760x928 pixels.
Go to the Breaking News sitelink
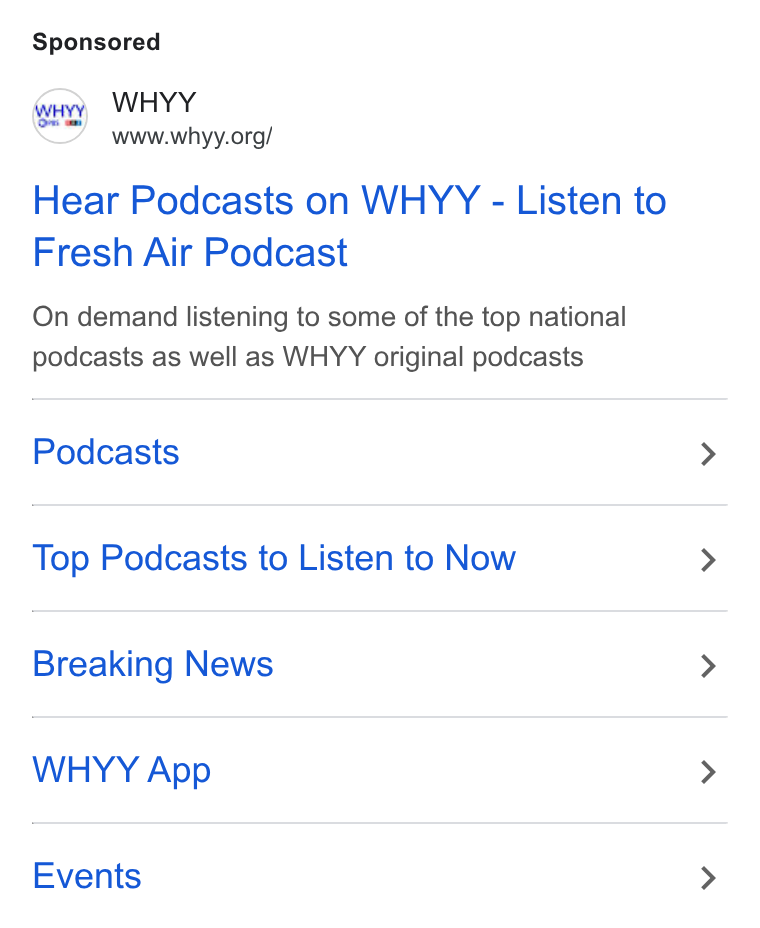coord(379,664)
